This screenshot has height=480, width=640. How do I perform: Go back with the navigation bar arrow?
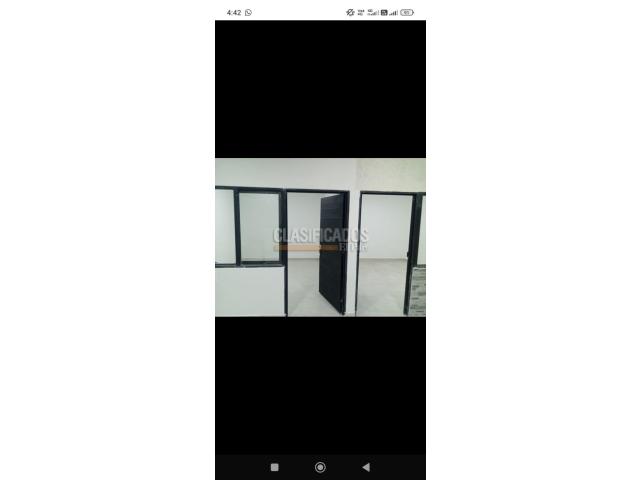point(366,467)
